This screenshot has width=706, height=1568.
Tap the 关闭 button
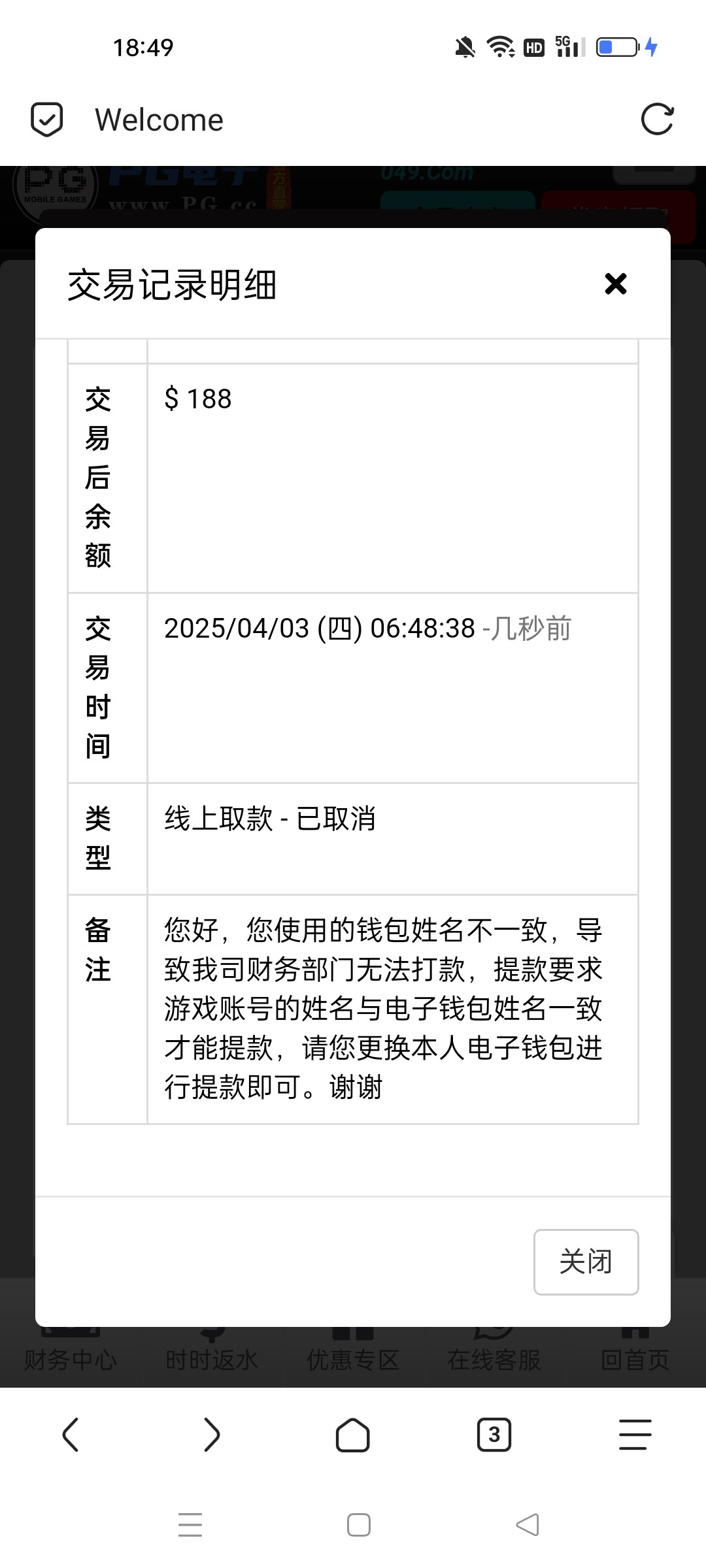(x=586, y=1262)
